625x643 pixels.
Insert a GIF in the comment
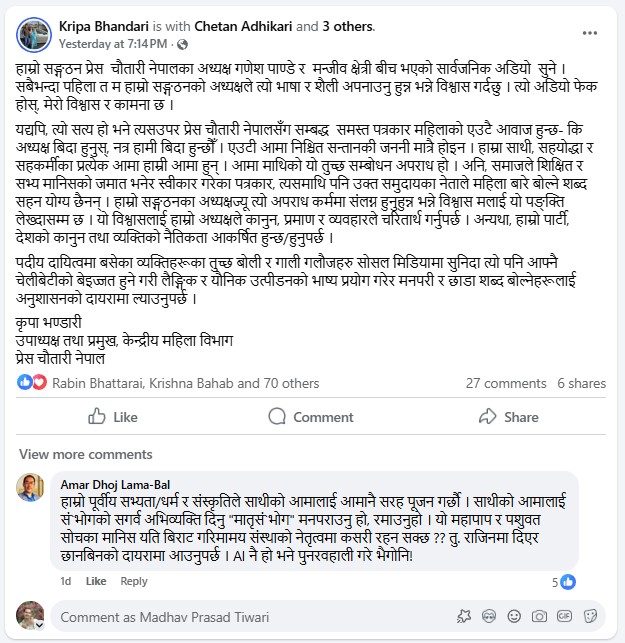[x=563, y=617]
